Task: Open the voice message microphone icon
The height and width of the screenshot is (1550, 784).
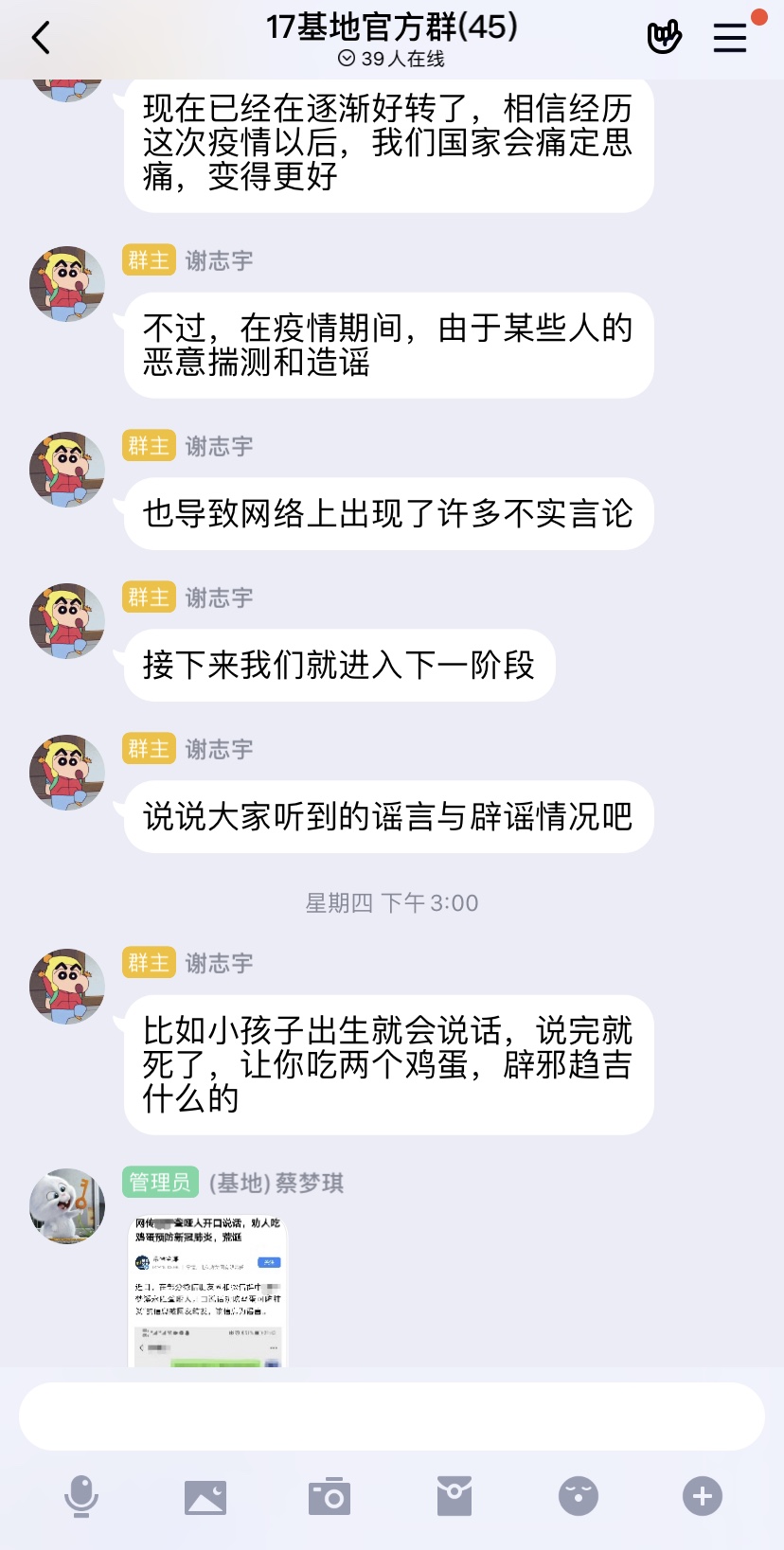Action: point(83,1496)
